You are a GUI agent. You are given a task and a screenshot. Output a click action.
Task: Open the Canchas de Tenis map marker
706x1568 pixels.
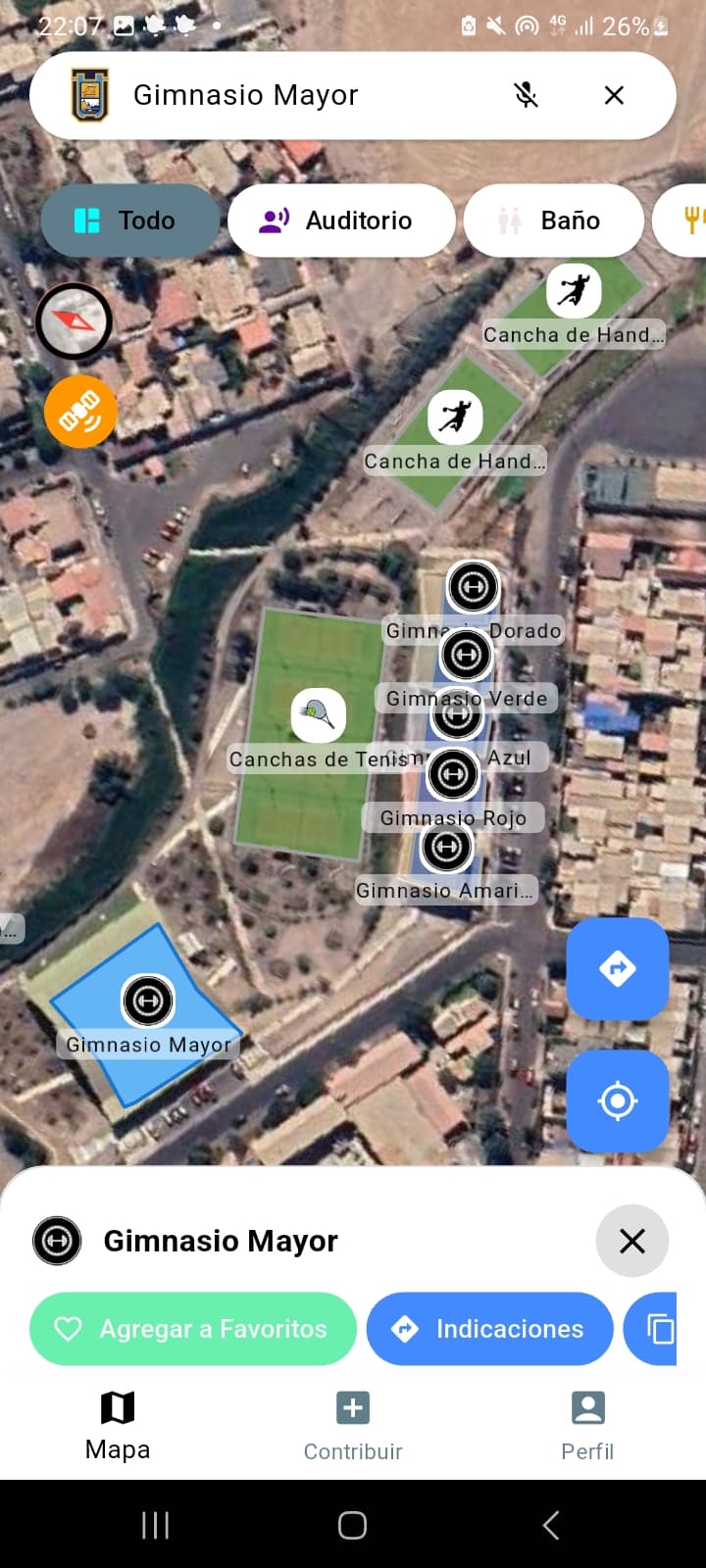tap(319, 715)
